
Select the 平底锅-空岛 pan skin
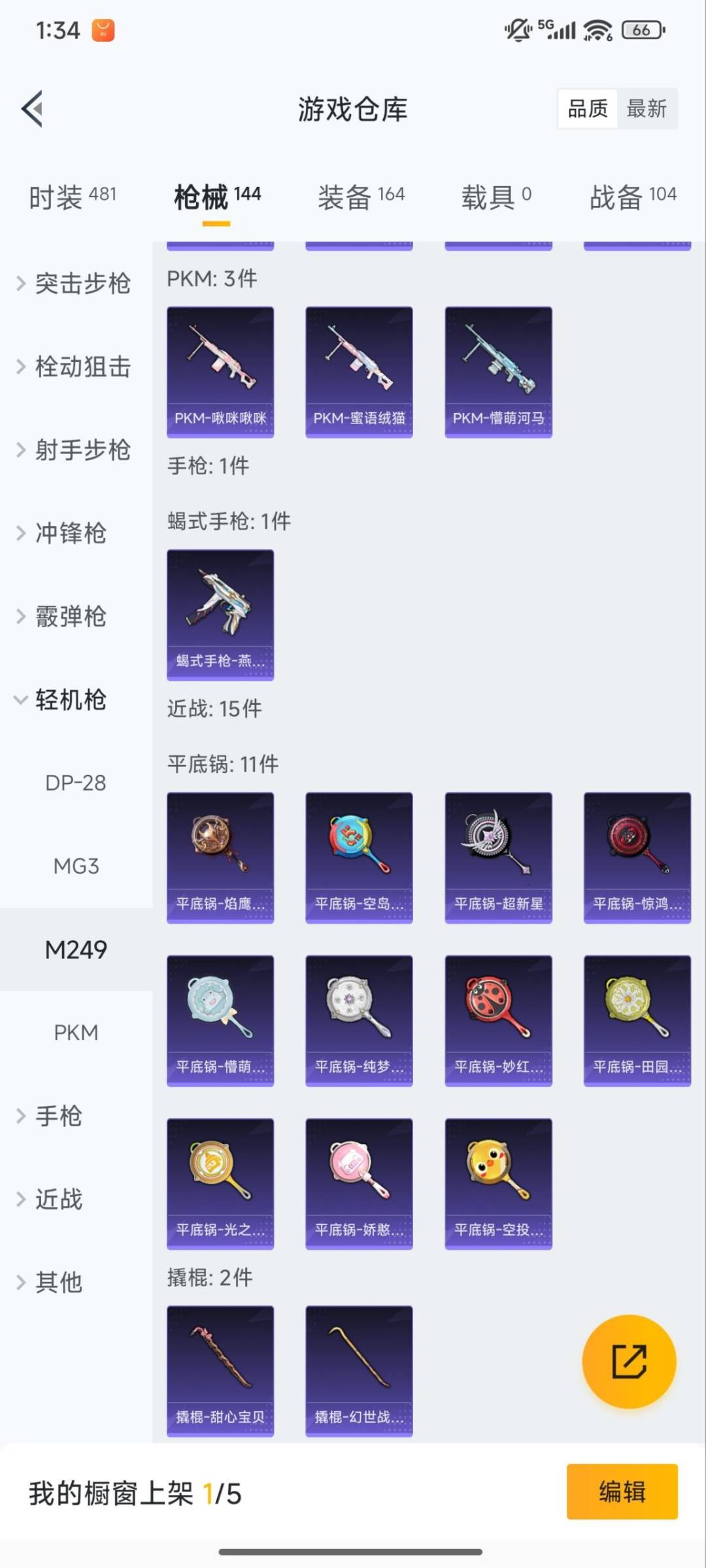coord(359,856)
